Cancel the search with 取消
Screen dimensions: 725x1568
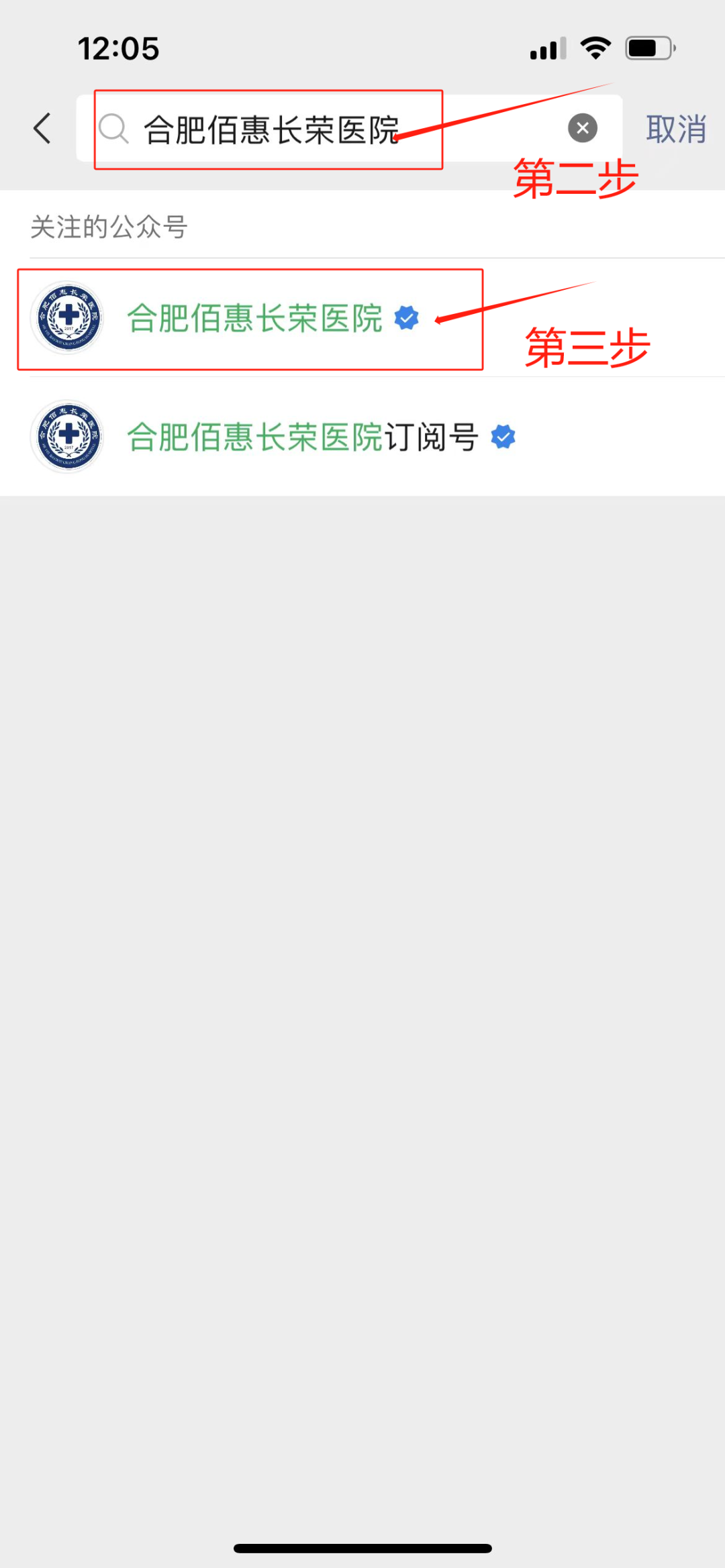675,129
